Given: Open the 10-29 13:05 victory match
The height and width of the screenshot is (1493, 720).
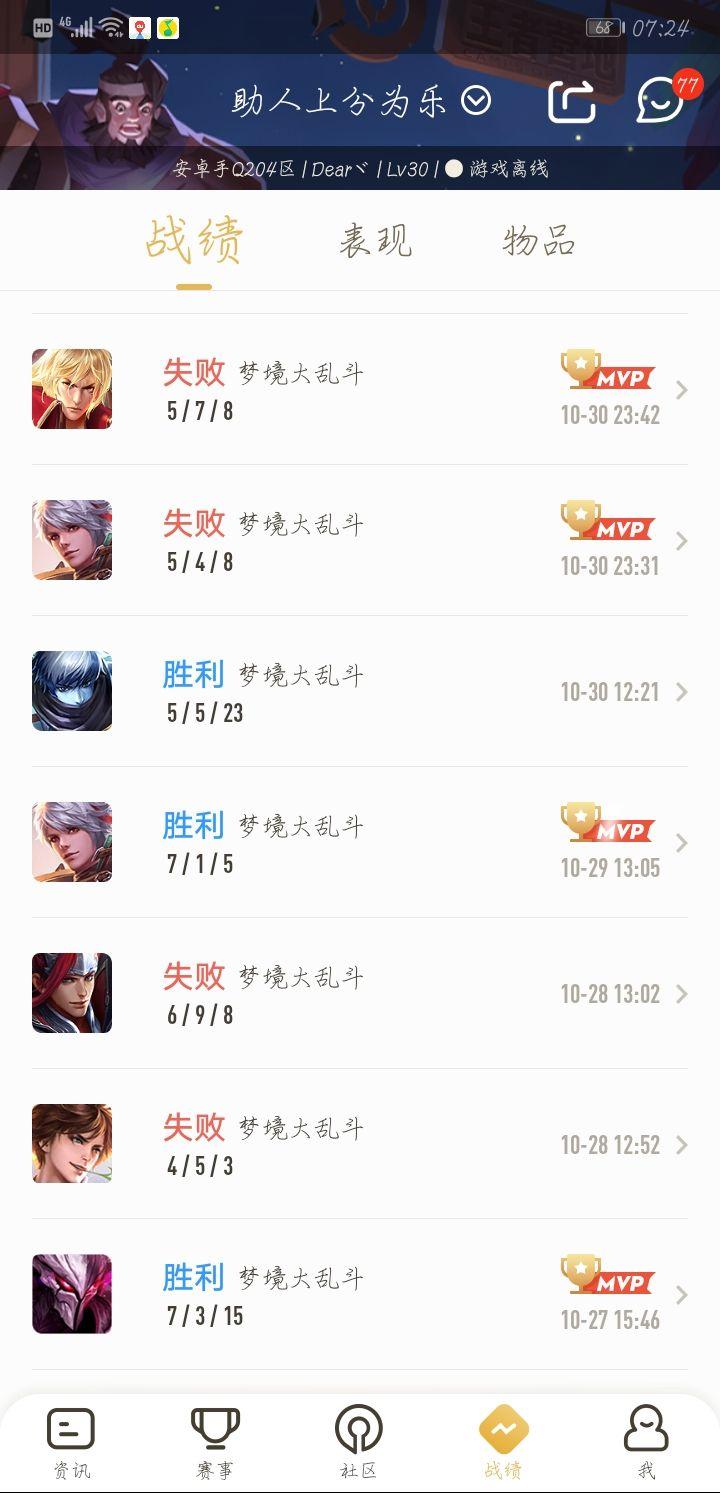Looking at the screenshot, I should (x=360, y=842).
